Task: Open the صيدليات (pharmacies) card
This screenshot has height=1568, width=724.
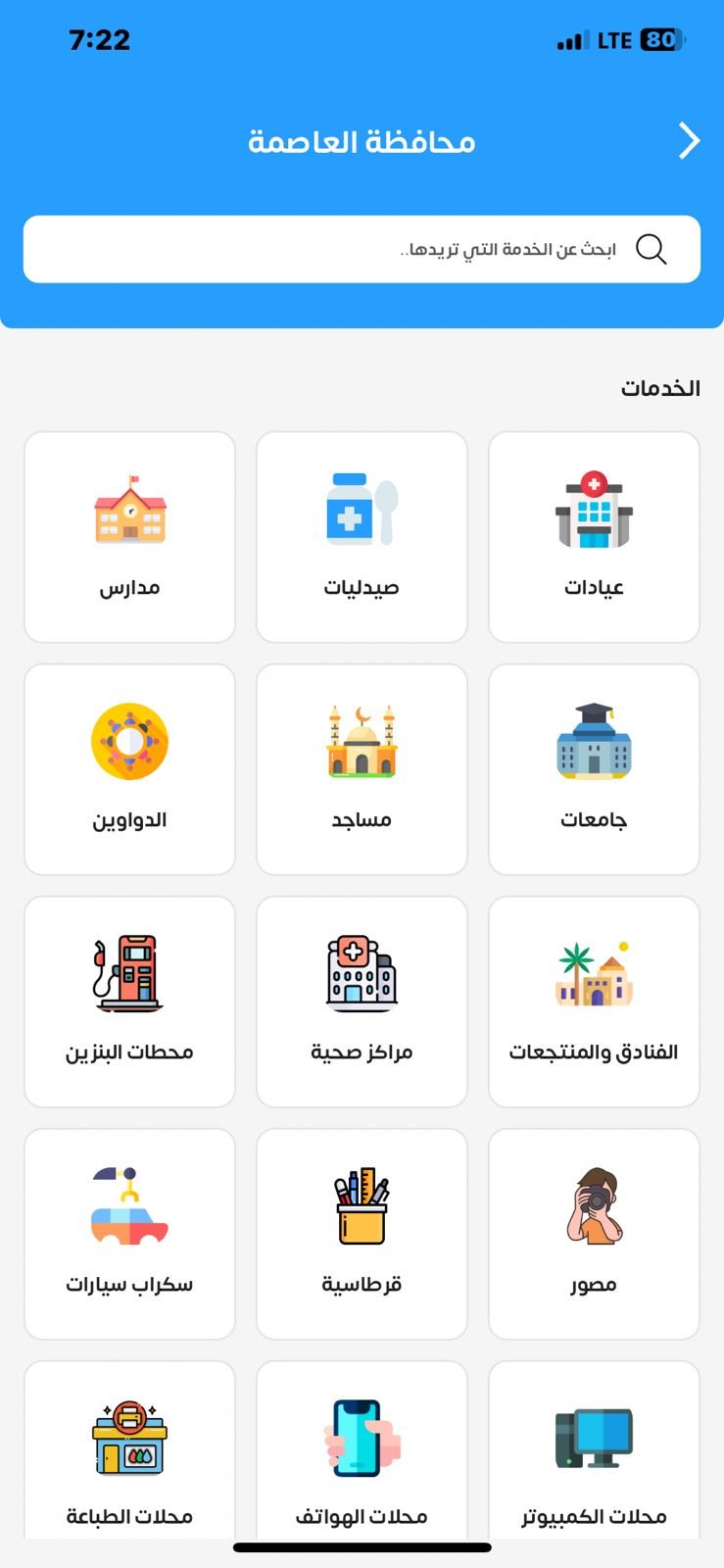Action: (x=362, y=537)
